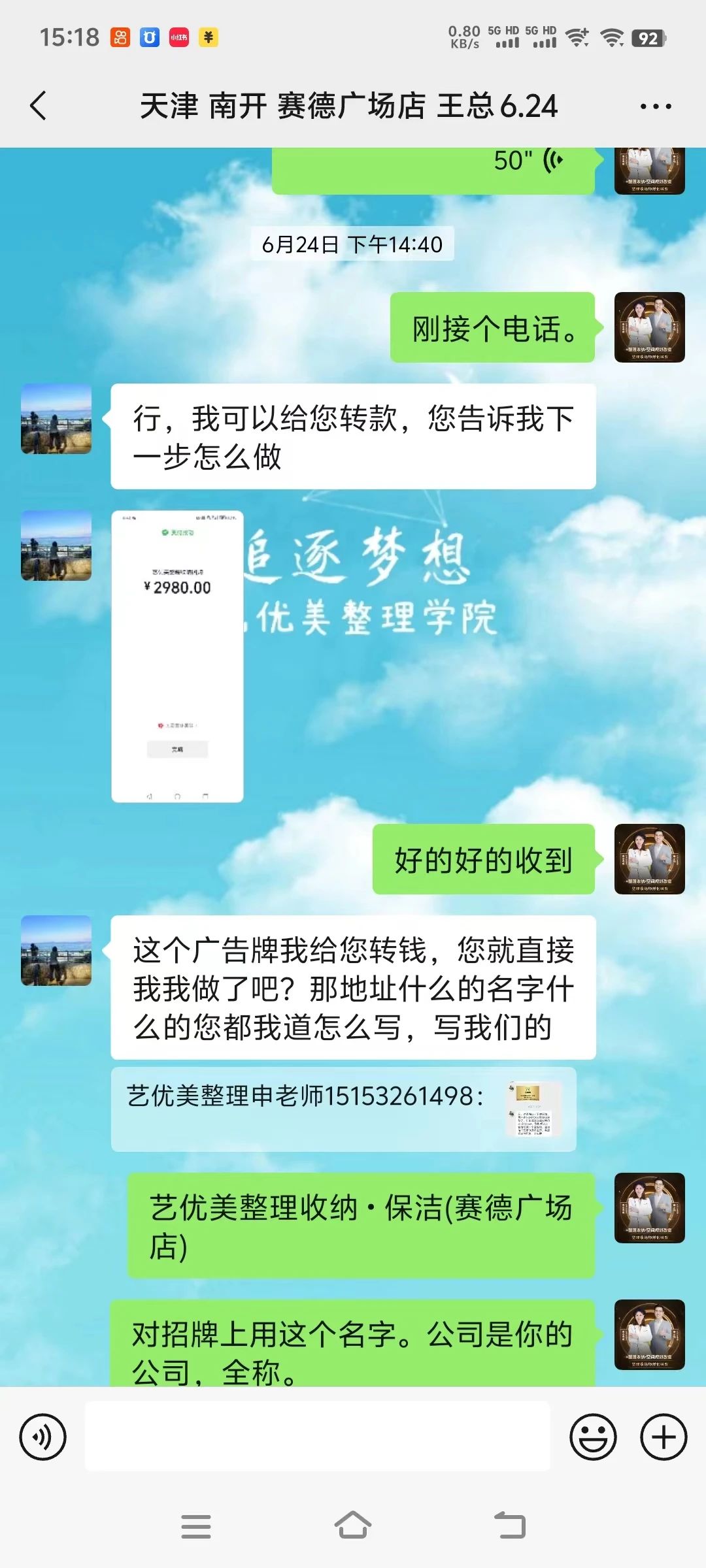Open the emoji picker
The height and width of the screenshot is (1568, 706).
tap(593, 1437)
